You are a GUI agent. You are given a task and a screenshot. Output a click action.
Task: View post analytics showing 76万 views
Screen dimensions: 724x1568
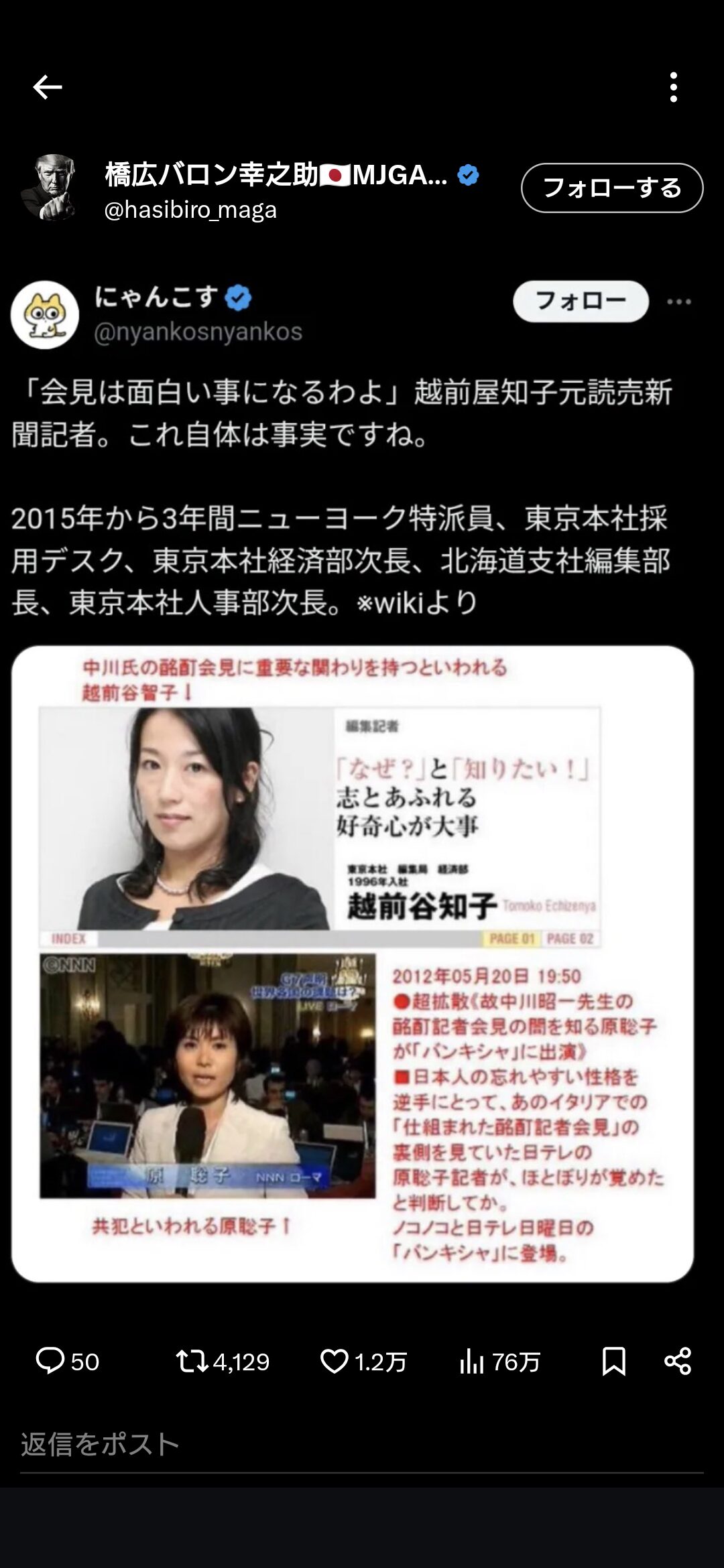tap(499, 1362)
